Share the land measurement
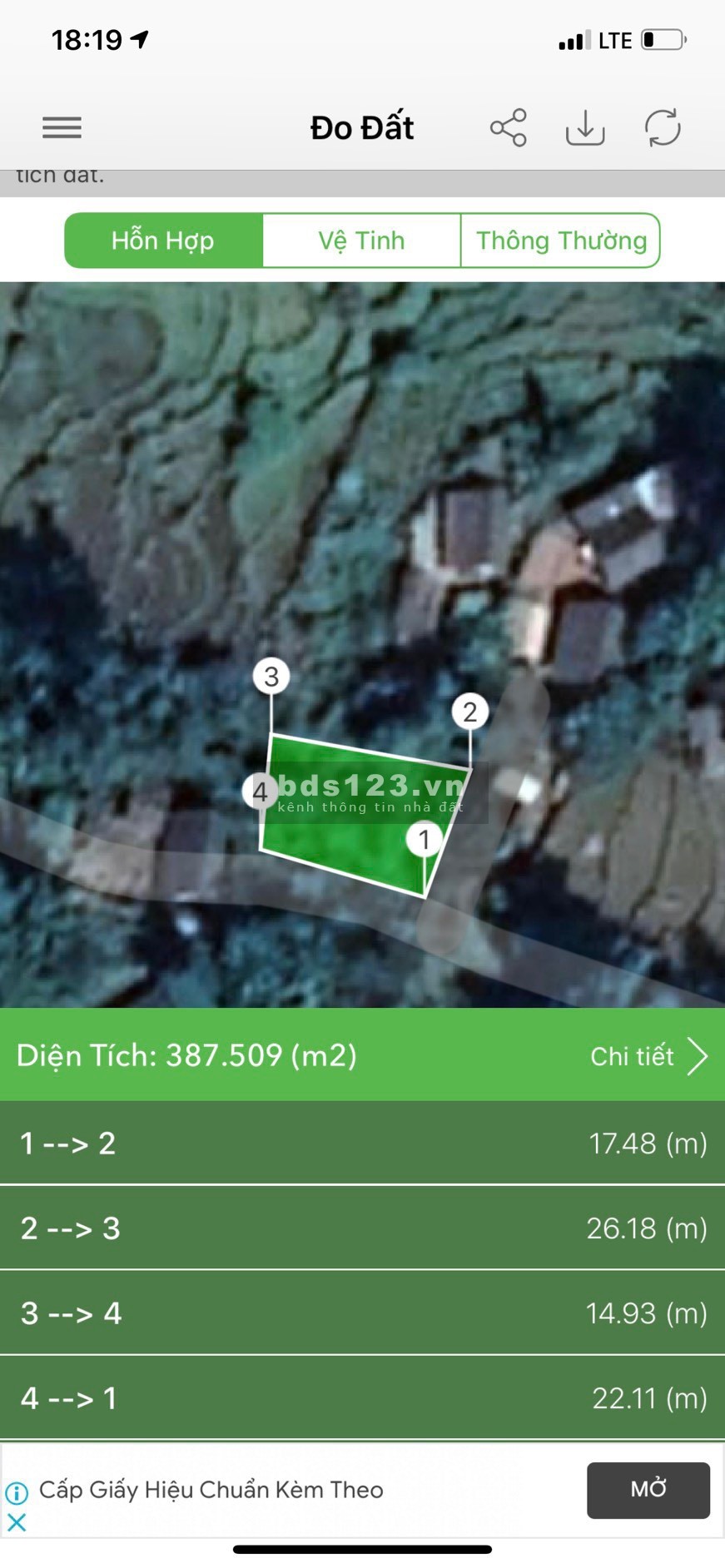Image resolution: width=725 pixels, height=1568 pixels. [508, 127]
